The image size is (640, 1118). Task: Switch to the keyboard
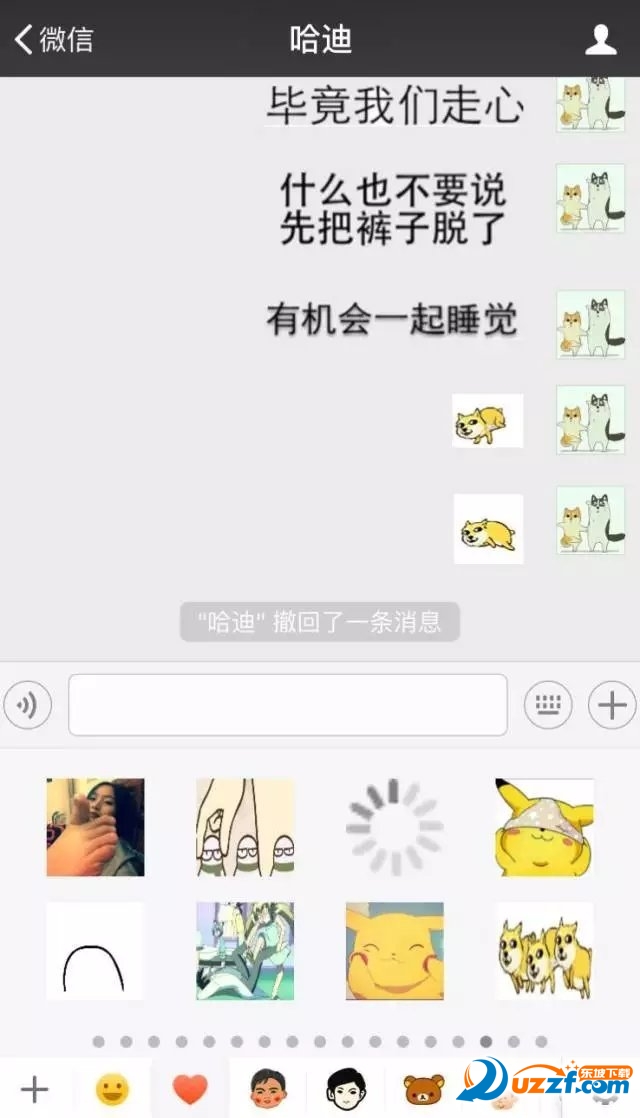click(x=547, y=706)
